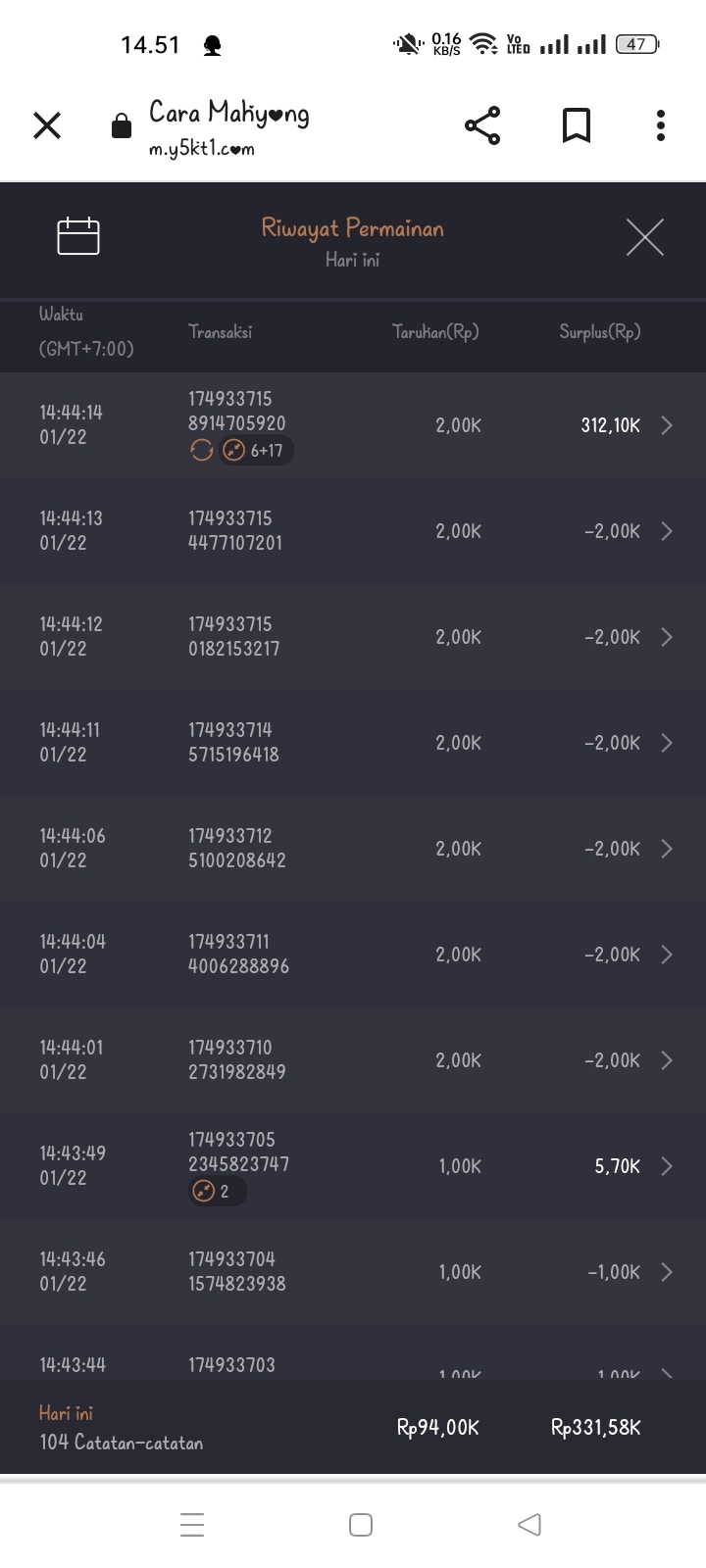Open the 14:43:49 record with 5,70K surplus
This screenshot has height=1568, width=706.
tap(666, 1166)
